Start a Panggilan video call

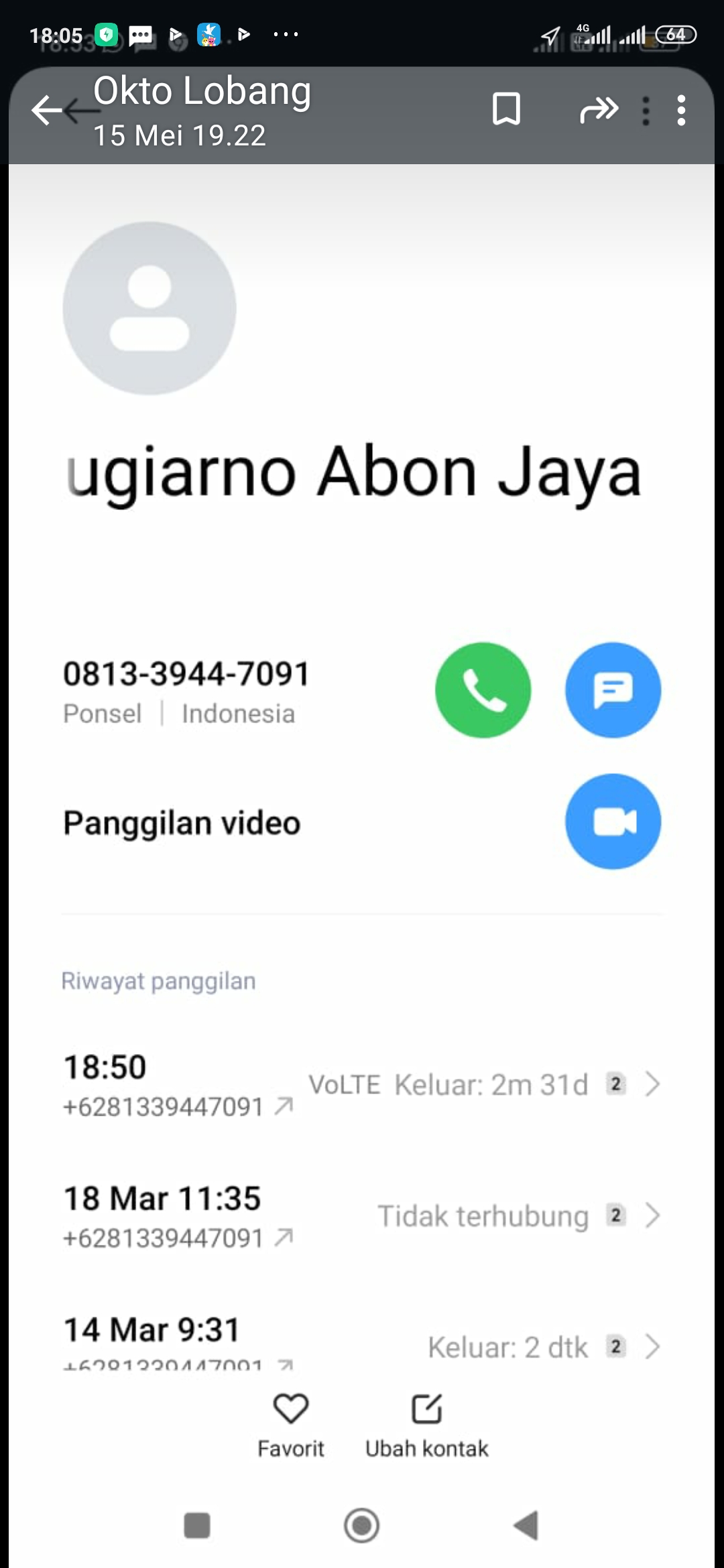(613, 820)
